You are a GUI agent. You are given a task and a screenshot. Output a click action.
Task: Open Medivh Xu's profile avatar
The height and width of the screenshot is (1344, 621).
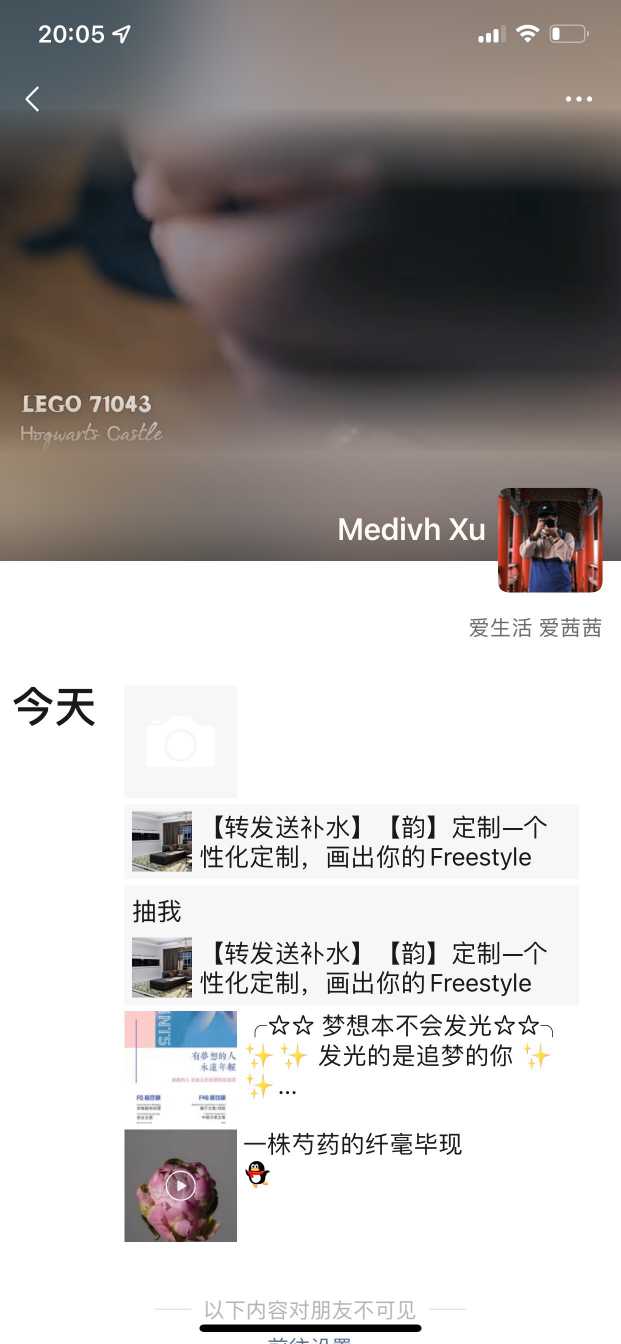click(x=550, y=540)
